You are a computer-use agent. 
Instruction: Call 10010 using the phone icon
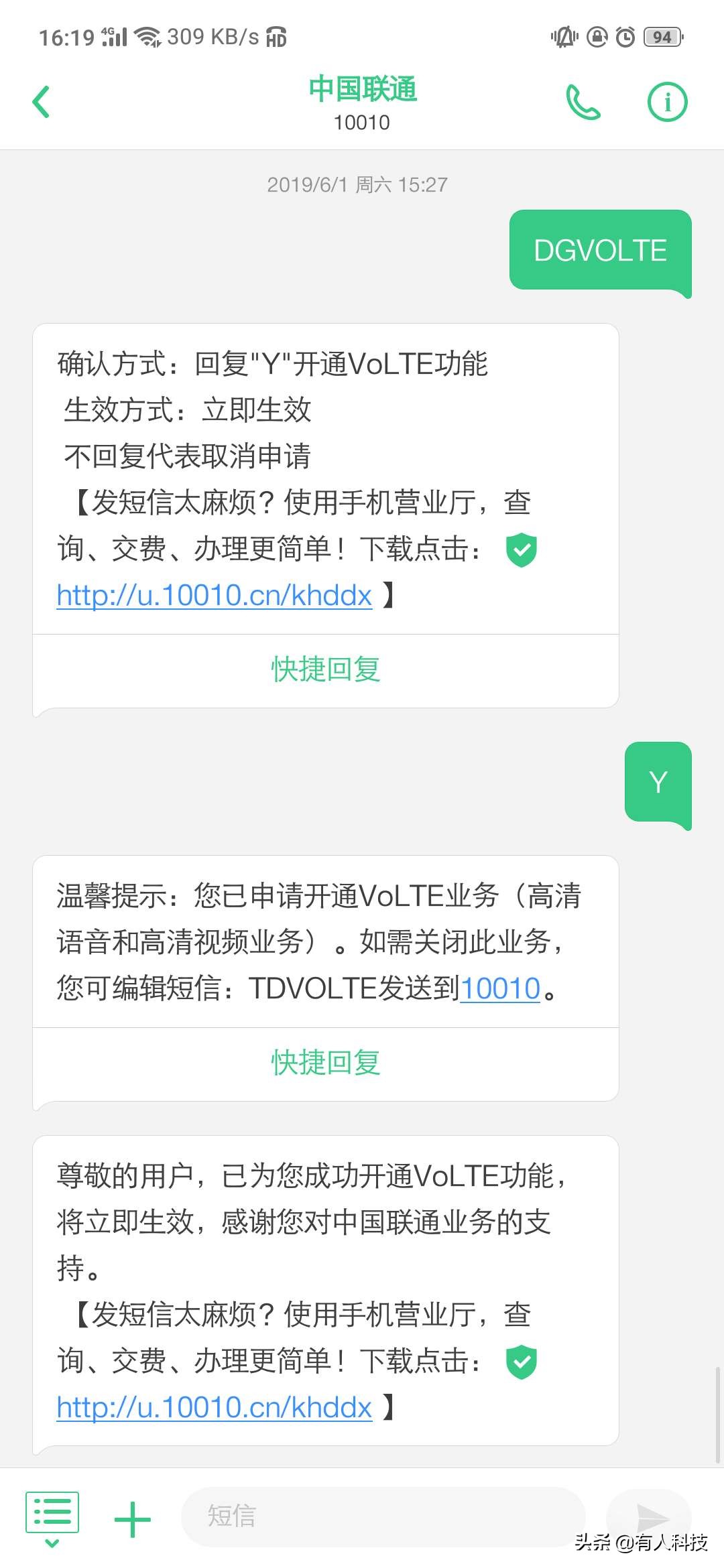click(x=582, y=102)
